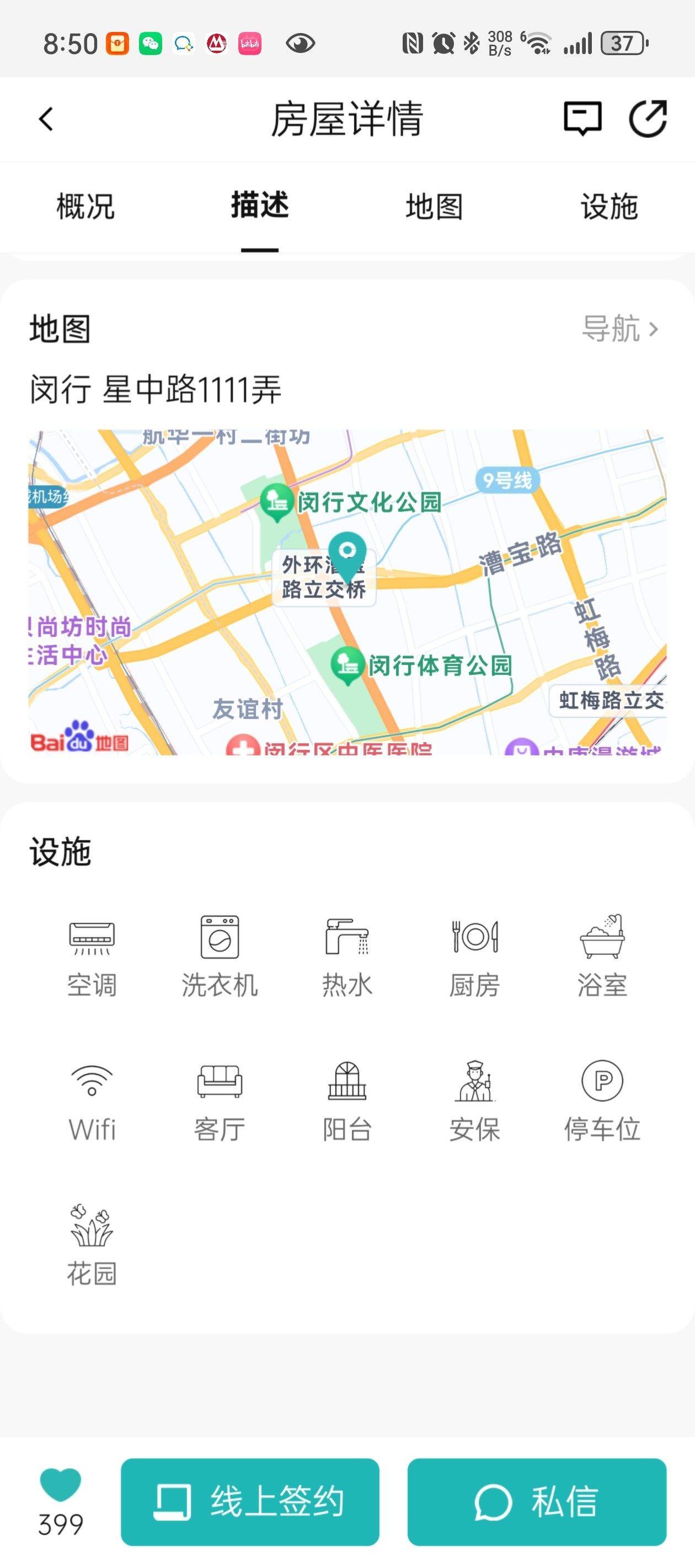Jump to the 设施 tab
The height and width of the screenshot is (1568, 695).
point(609,206)
